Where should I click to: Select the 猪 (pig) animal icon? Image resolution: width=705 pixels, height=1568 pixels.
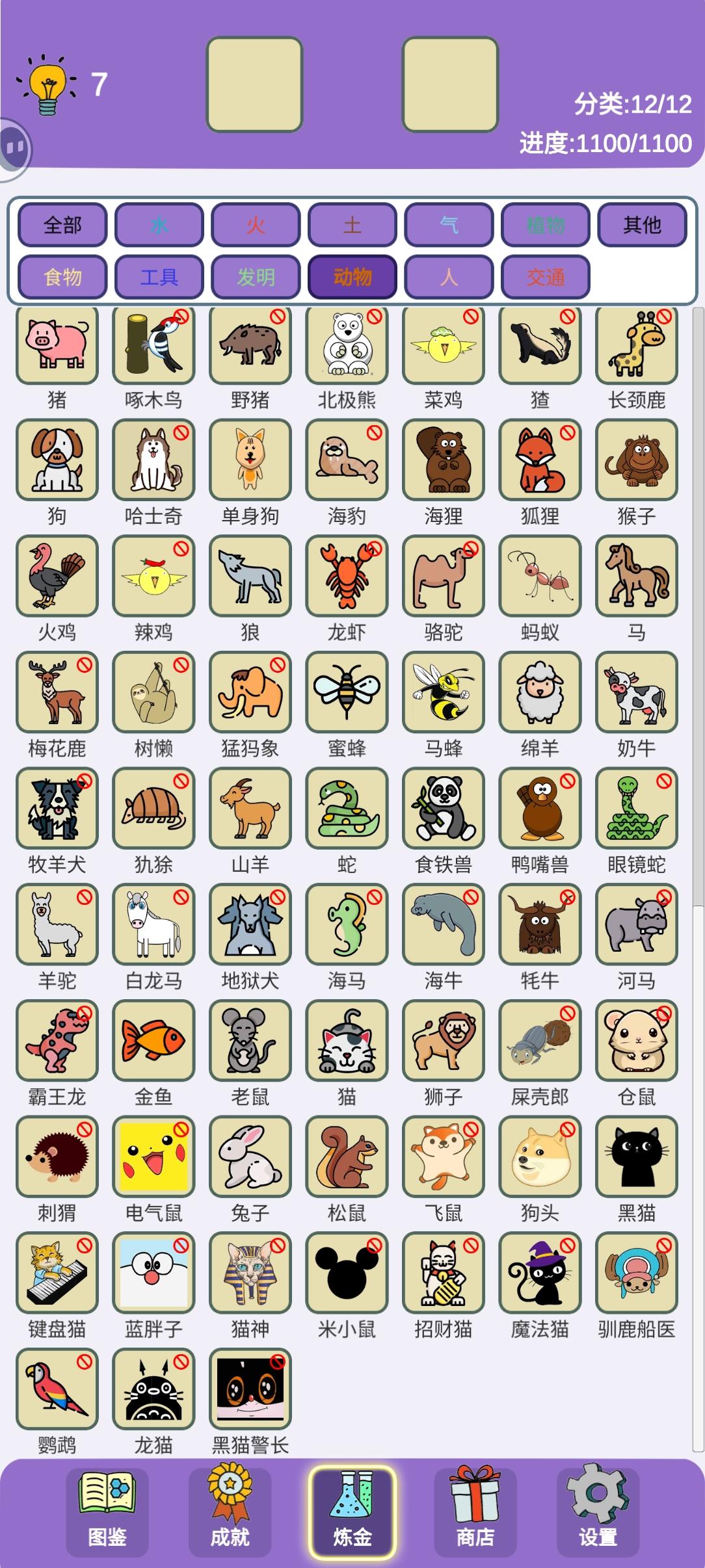point(57,345)
